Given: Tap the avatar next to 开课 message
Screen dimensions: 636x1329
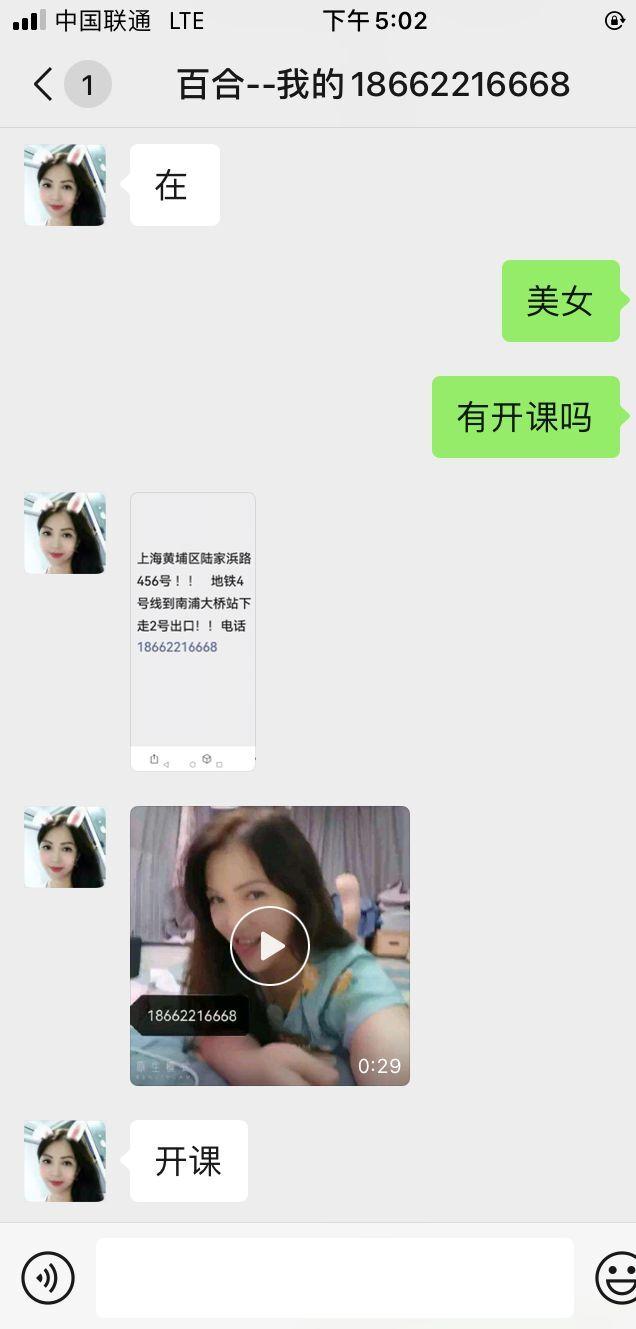Looking at the screenshot, I should (x=65, y=1161).
